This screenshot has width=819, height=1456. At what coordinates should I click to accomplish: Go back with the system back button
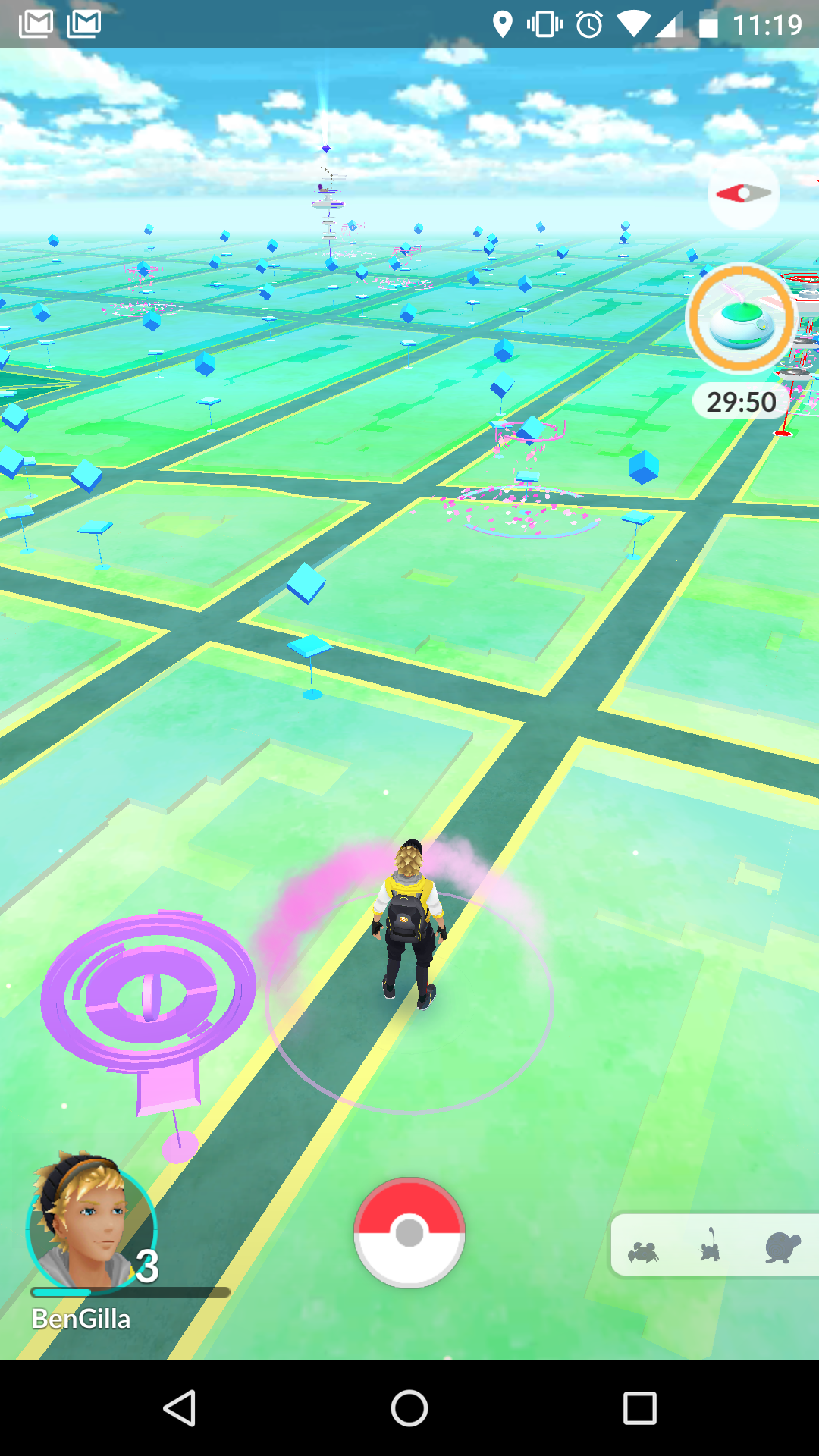pyautogui.click(x=180, y=1408)
